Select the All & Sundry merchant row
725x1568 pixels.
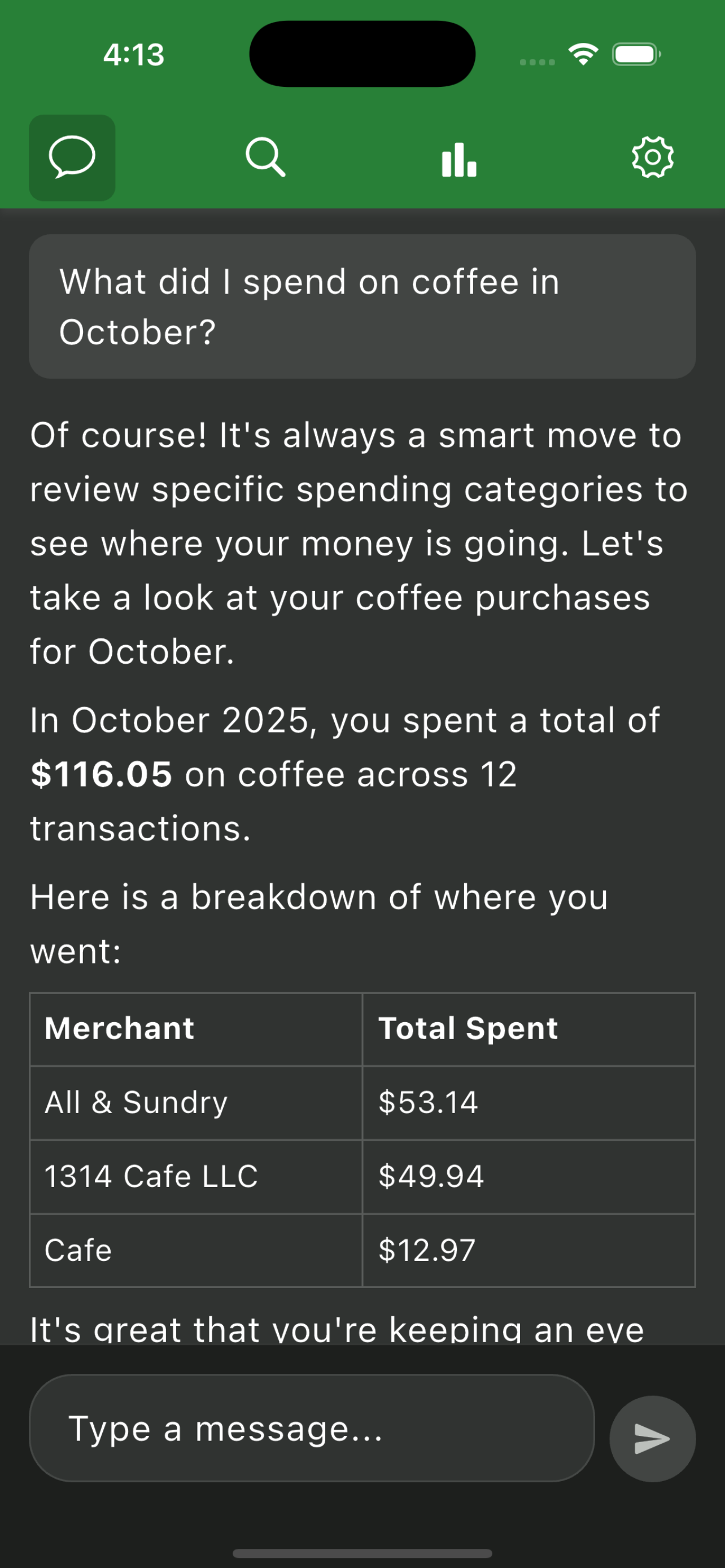pos(134,1102)
